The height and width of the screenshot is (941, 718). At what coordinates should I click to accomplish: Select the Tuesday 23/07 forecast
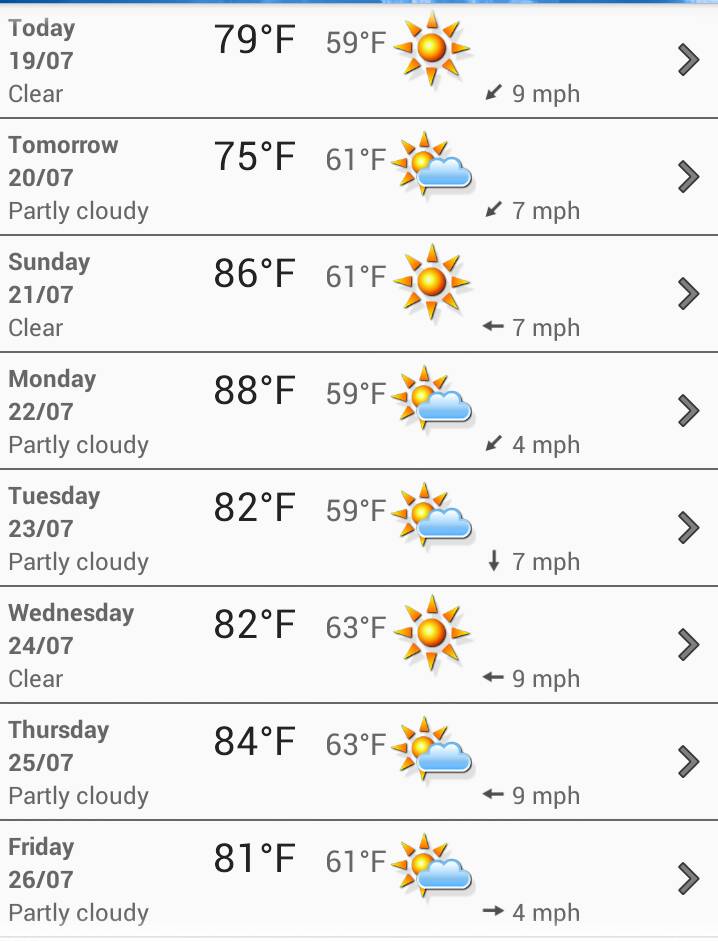click(358, 528)
